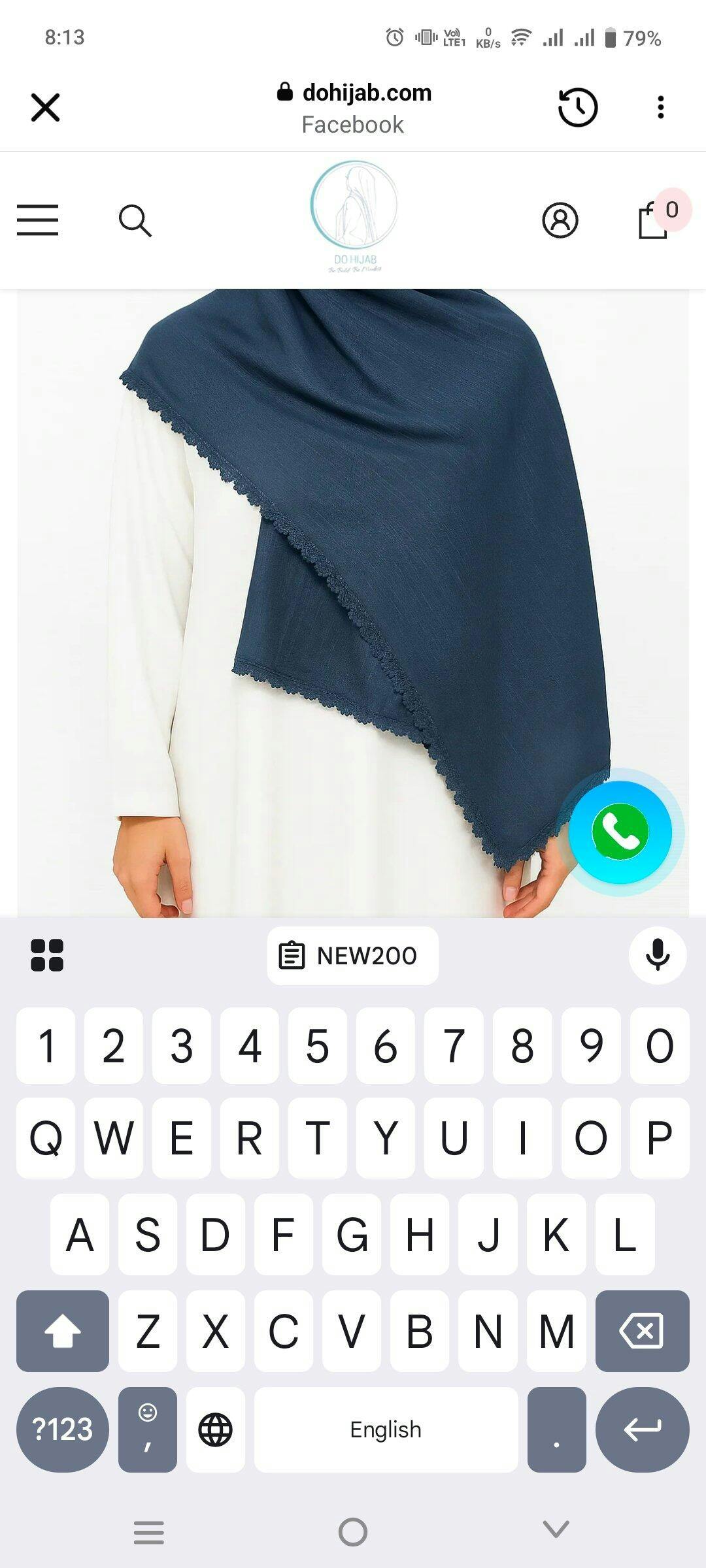Viewport: 706px width, 1568px height.
Task: View the shopping bag cart
Action: [x=654, y=220]
